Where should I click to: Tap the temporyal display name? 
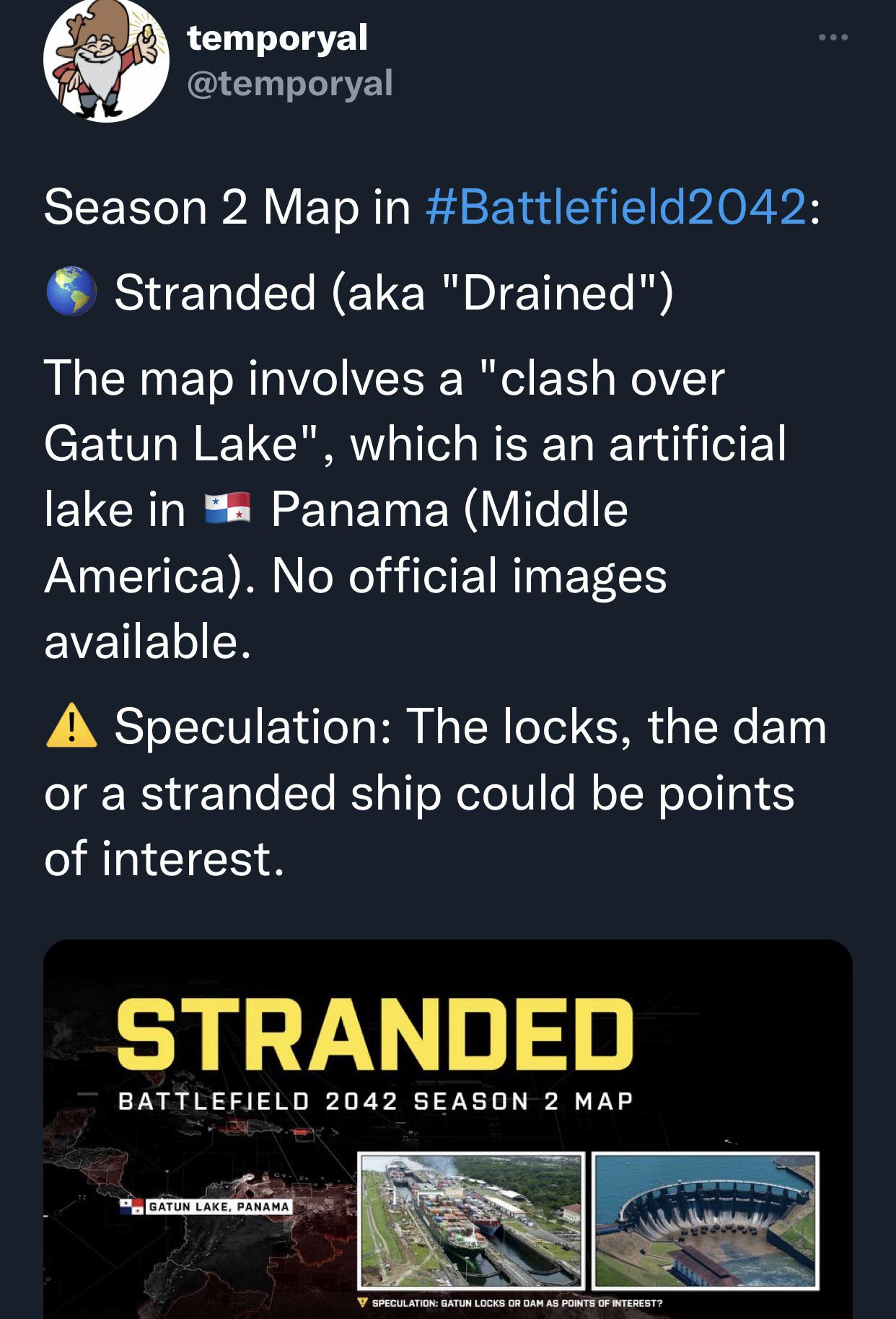click(277, 38)
